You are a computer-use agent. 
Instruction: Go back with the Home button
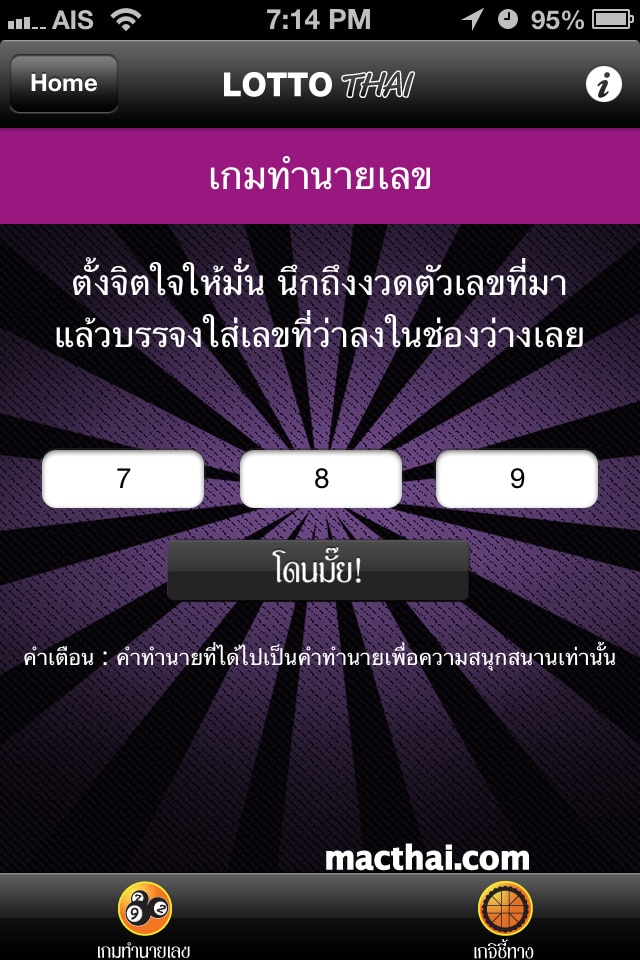click(x=64, y=84)
